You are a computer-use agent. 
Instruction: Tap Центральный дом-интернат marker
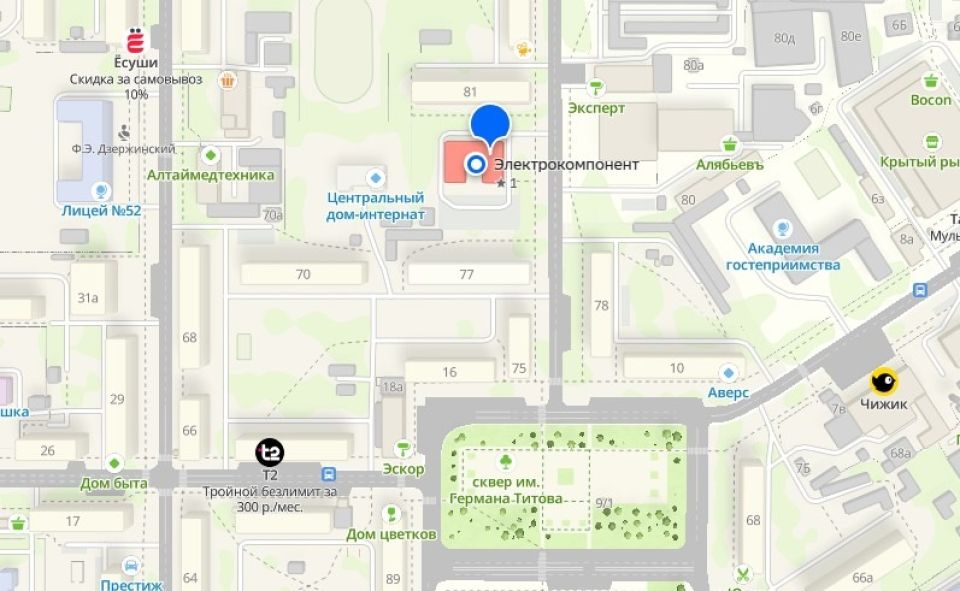[375, 178]
